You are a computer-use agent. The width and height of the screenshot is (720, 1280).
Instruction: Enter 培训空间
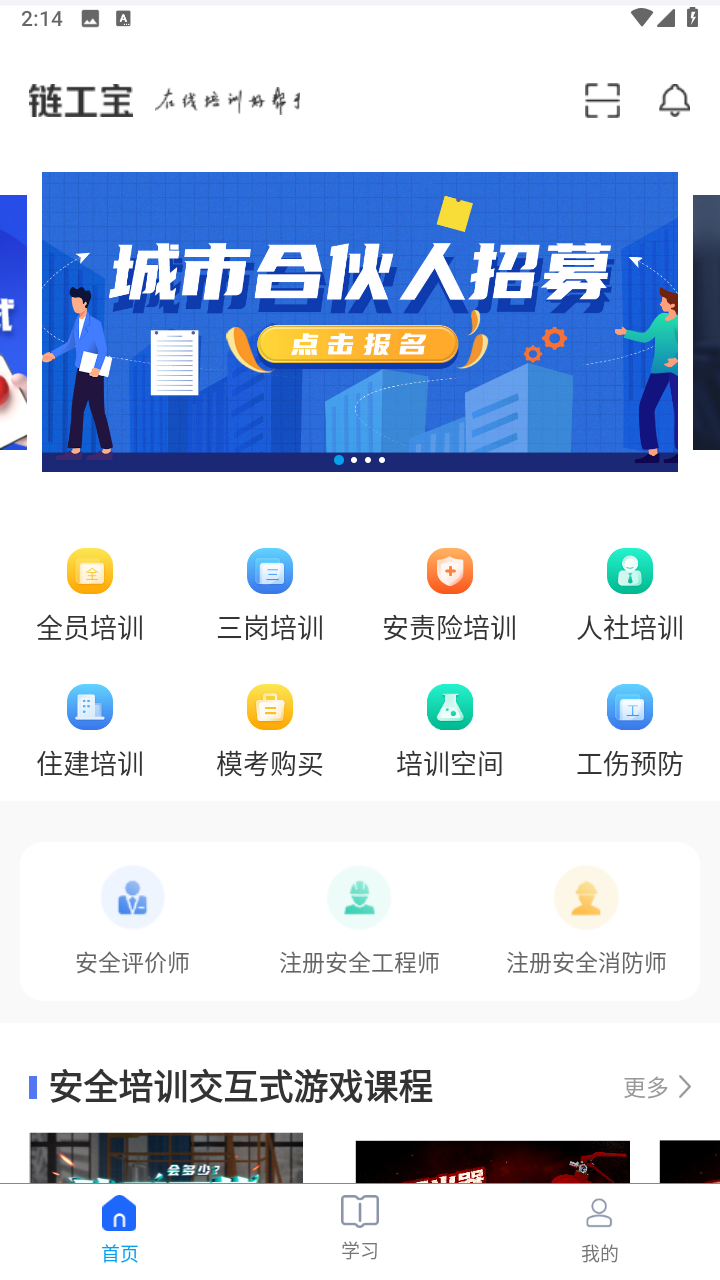click(x=450, y=731)
